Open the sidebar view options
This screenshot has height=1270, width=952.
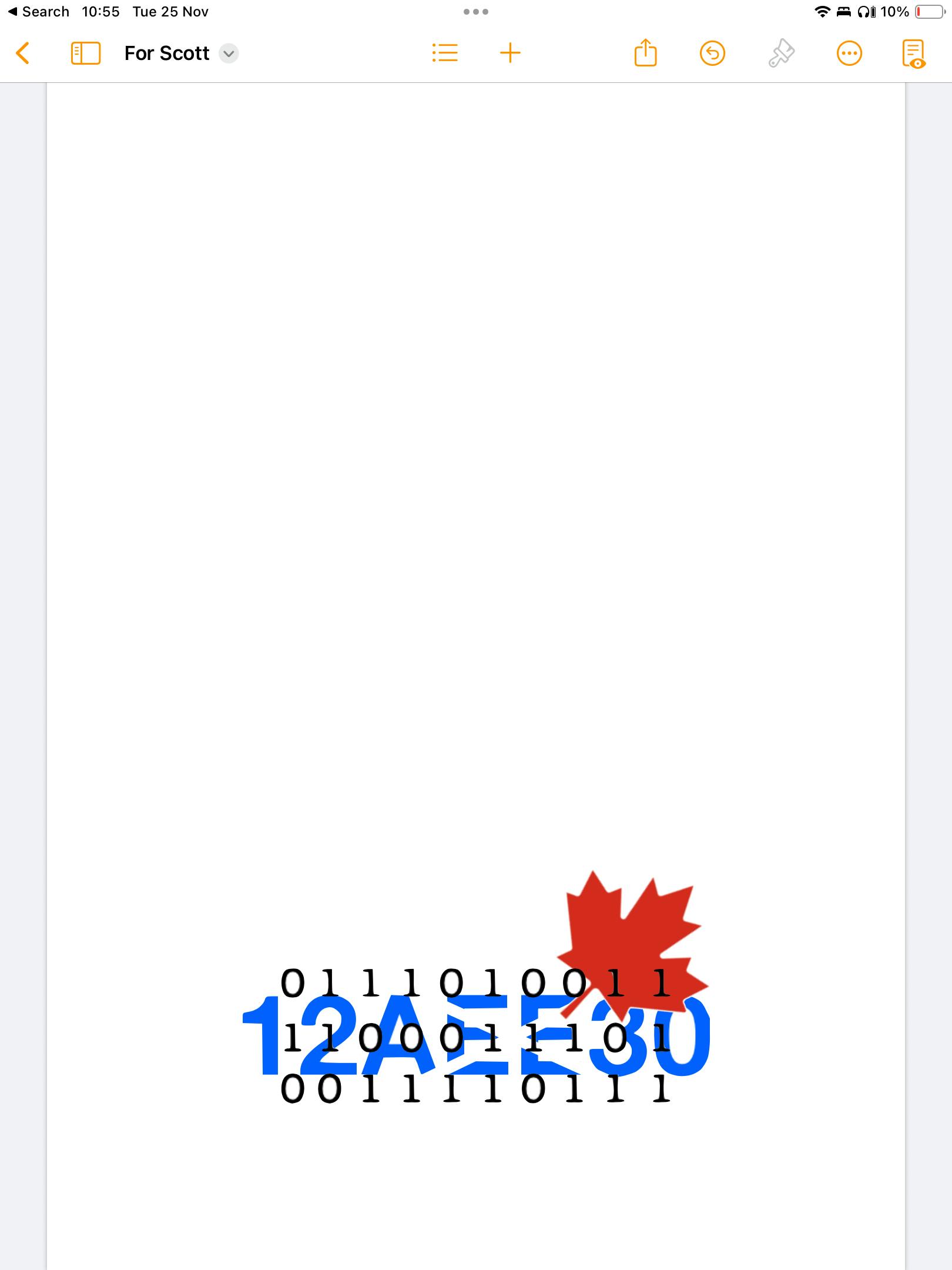[85, 54]
